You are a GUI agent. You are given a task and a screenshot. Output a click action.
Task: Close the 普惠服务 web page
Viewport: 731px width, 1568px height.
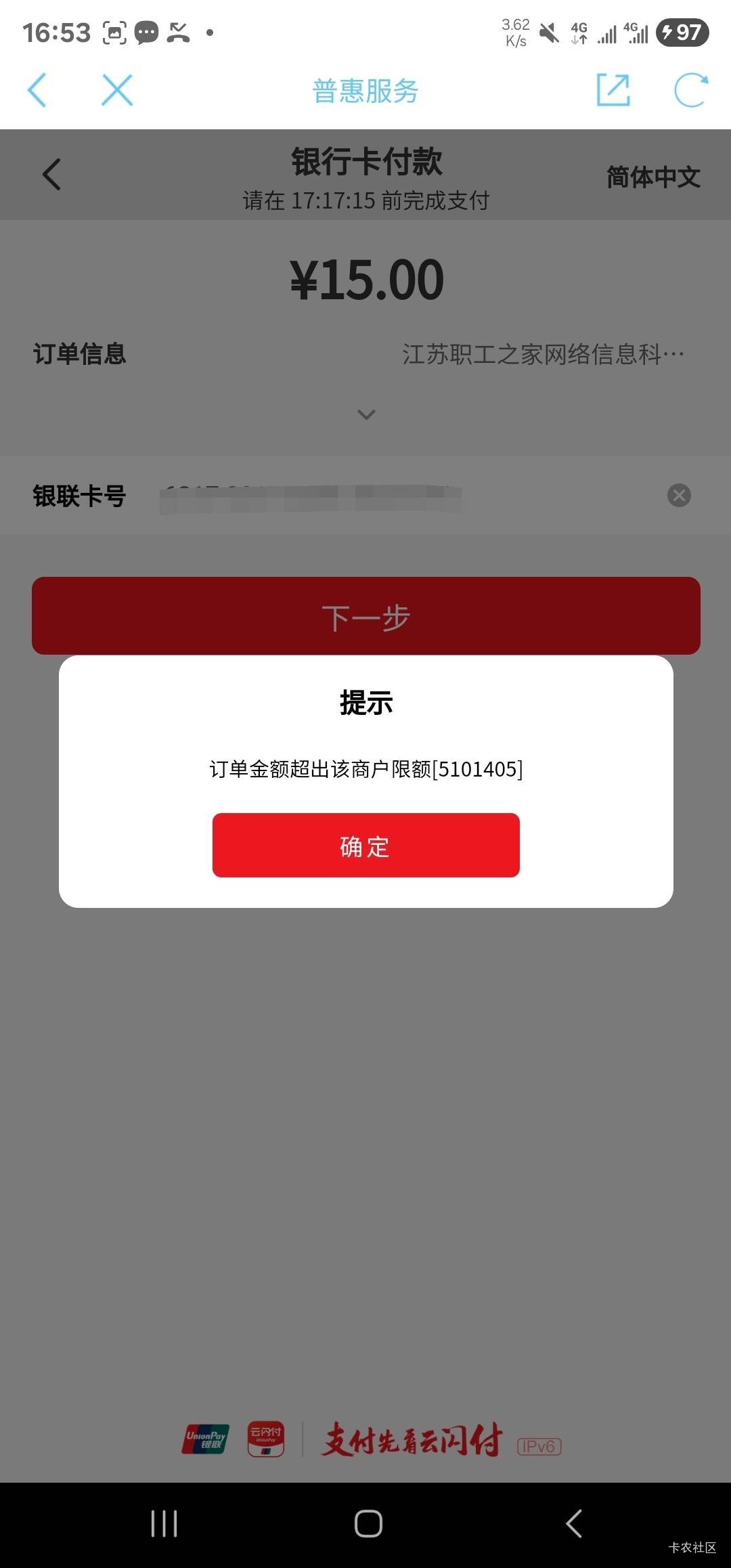tap(117, 90)
